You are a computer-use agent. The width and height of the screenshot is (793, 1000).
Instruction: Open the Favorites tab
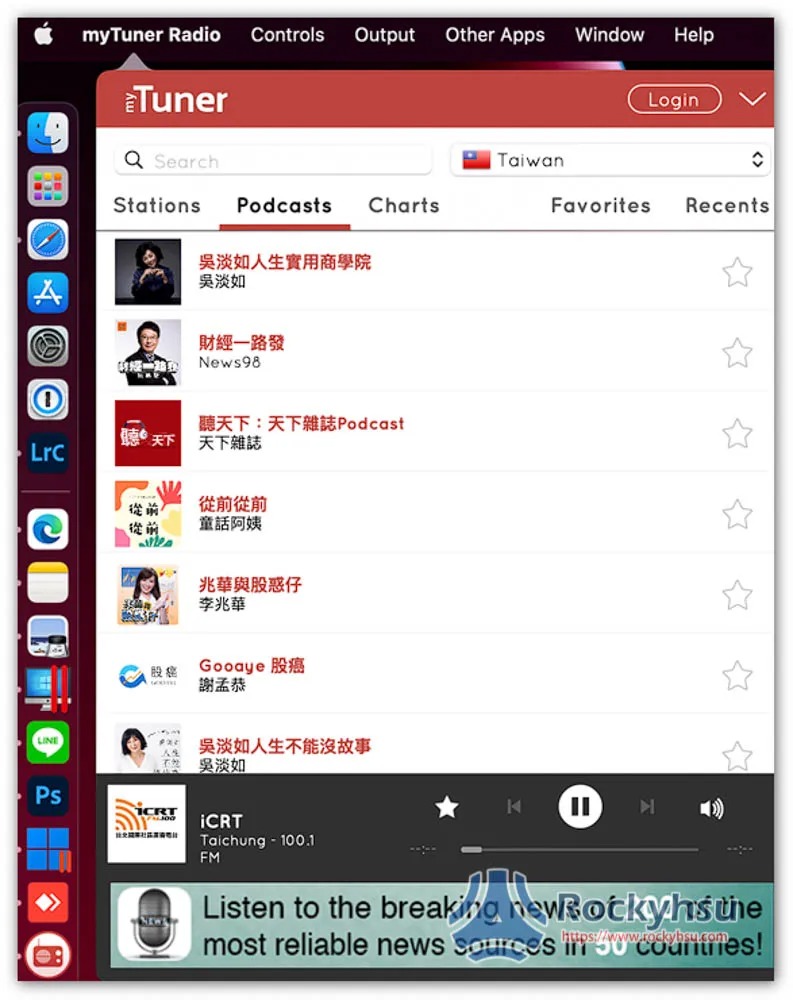coord(600,205)
